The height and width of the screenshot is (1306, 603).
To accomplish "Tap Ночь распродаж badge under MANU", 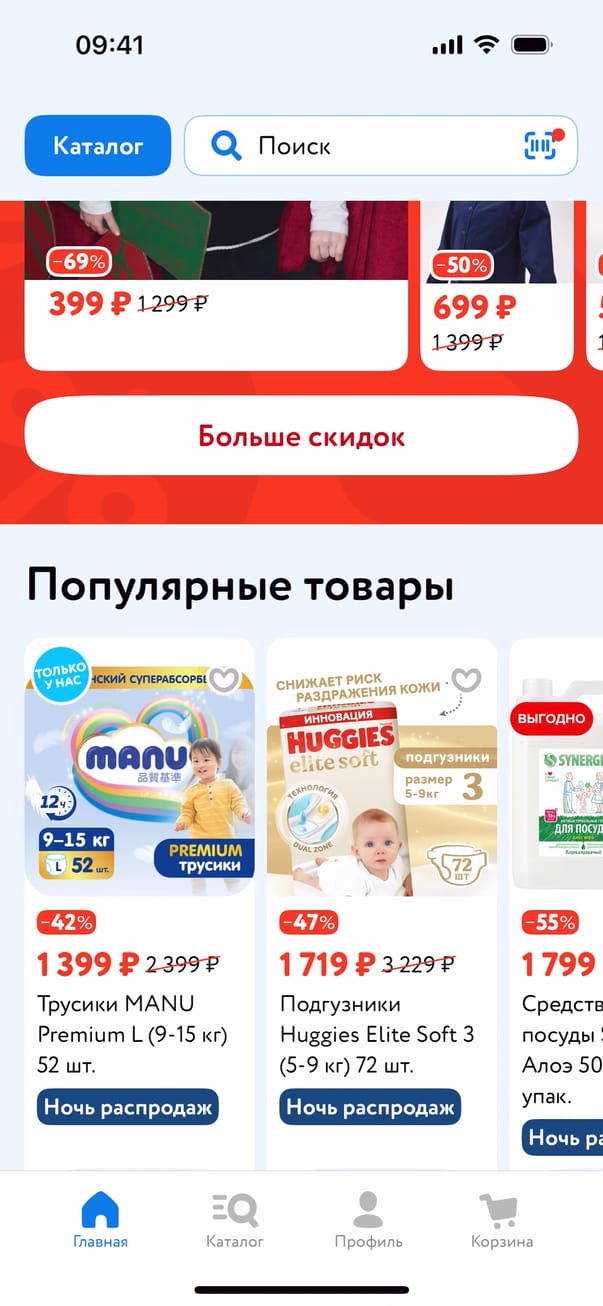I will (128, 1107).
